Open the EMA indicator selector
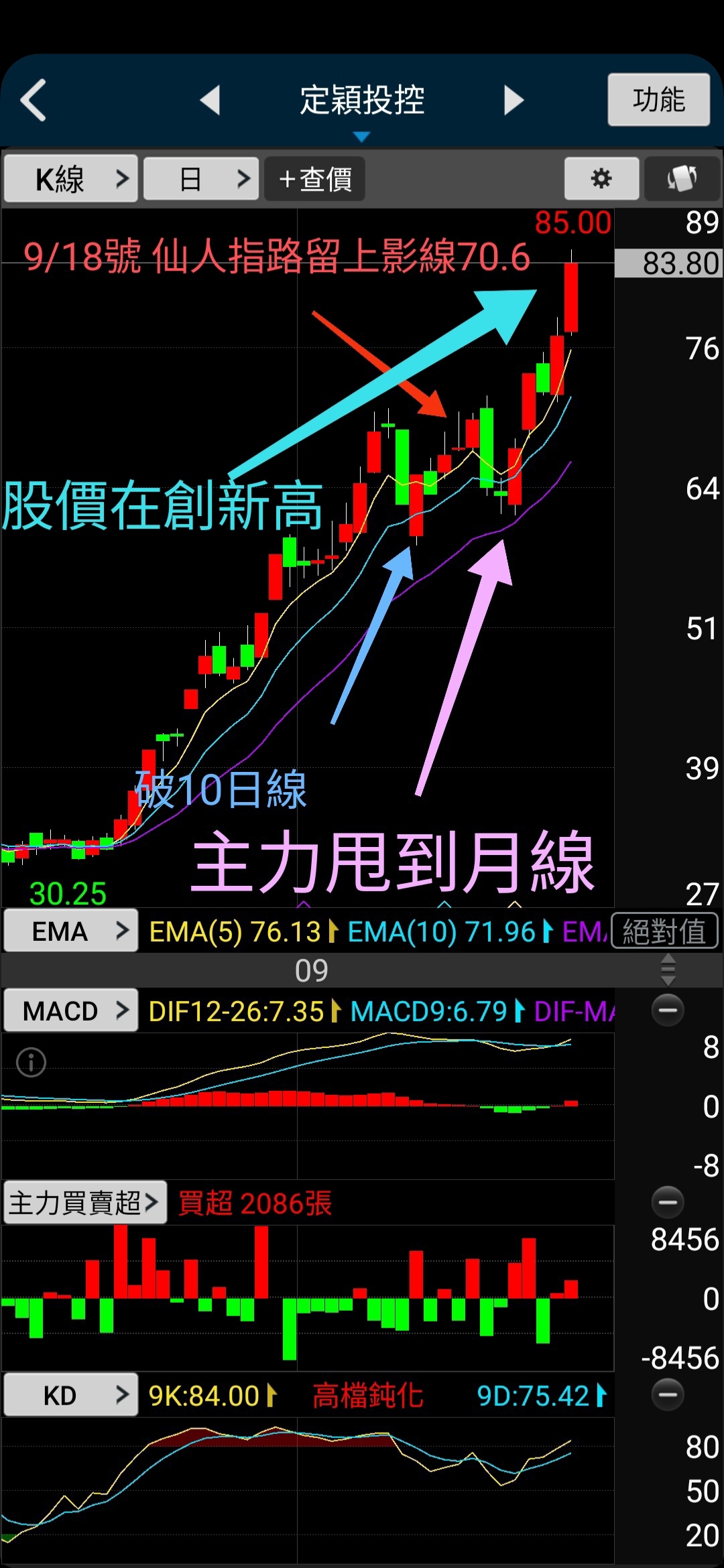The image size is (724, 1568). coord(71,931)
